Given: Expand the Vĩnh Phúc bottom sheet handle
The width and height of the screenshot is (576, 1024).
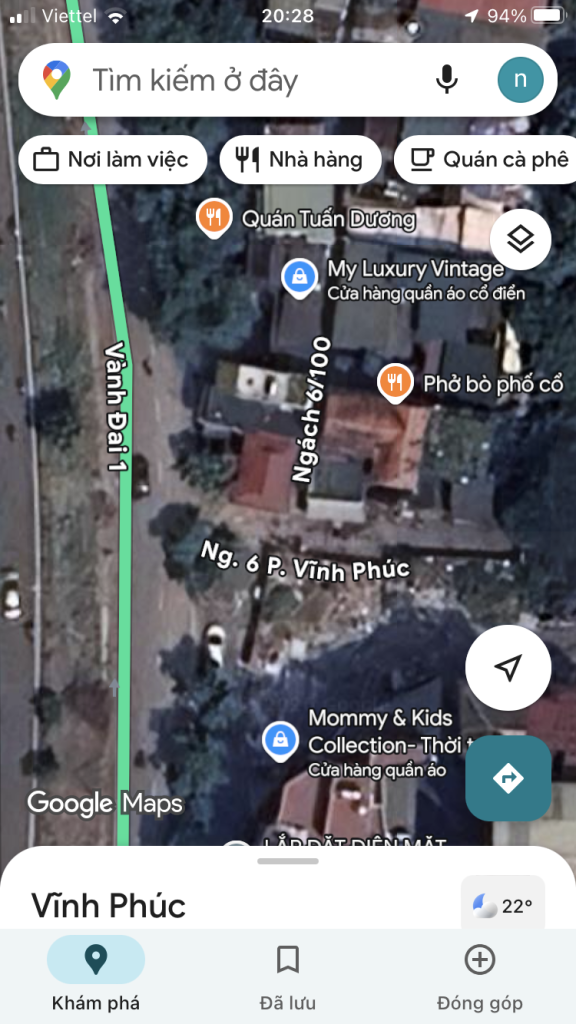Looking at the screenshot, I should [x=287, y=861].
